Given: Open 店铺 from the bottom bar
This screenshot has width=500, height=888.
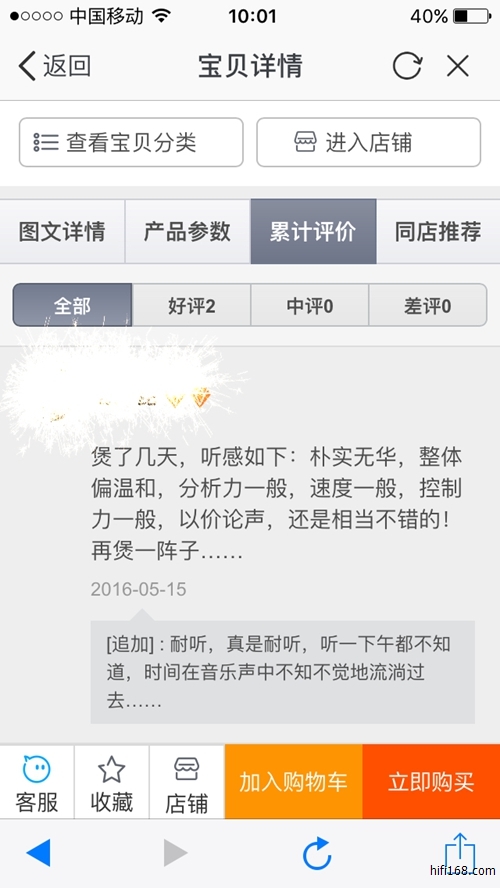Looking at the screenshot, I should point(187,783).
